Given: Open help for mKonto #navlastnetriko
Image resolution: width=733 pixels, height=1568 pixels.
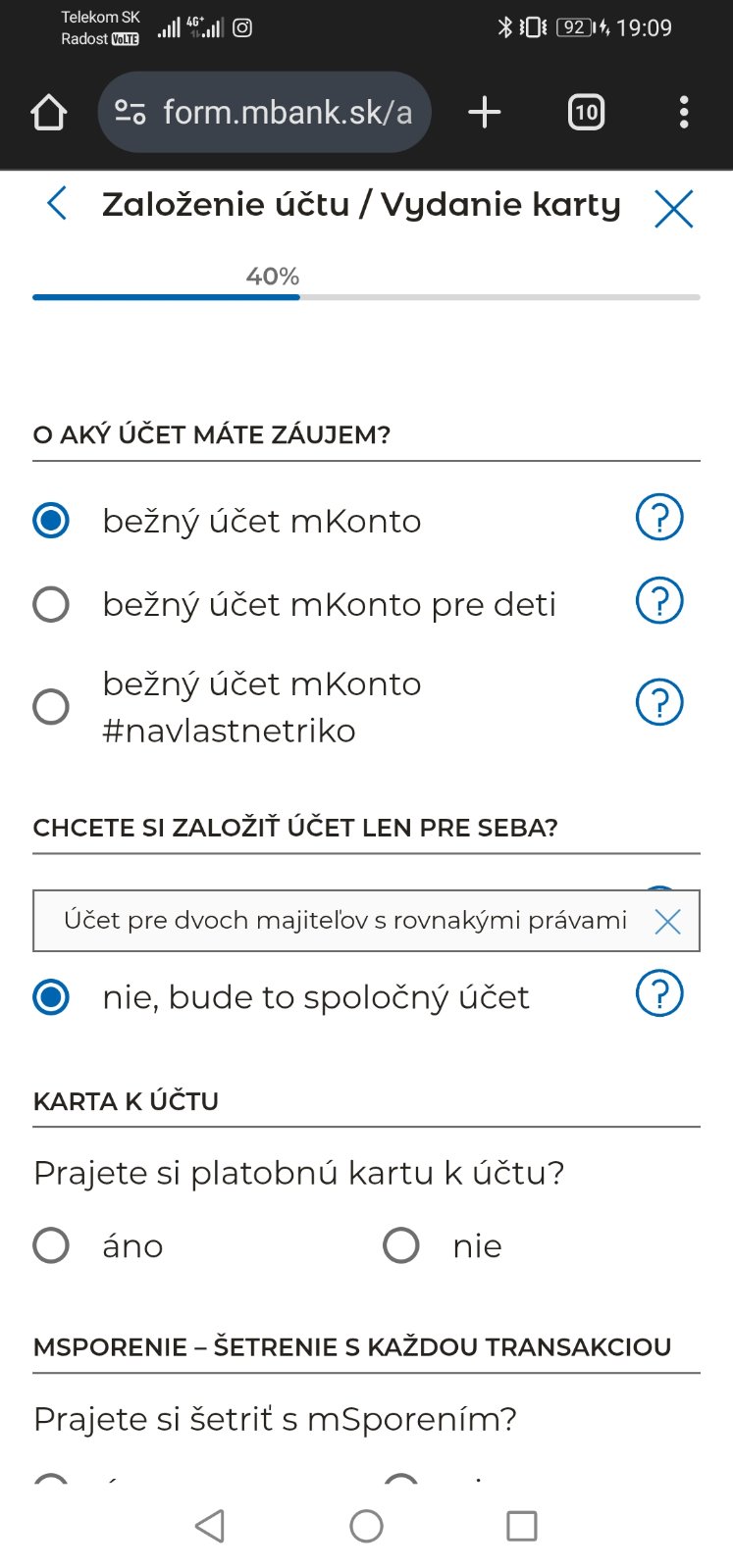Looking at the screenshot, I should click(659, 702).
